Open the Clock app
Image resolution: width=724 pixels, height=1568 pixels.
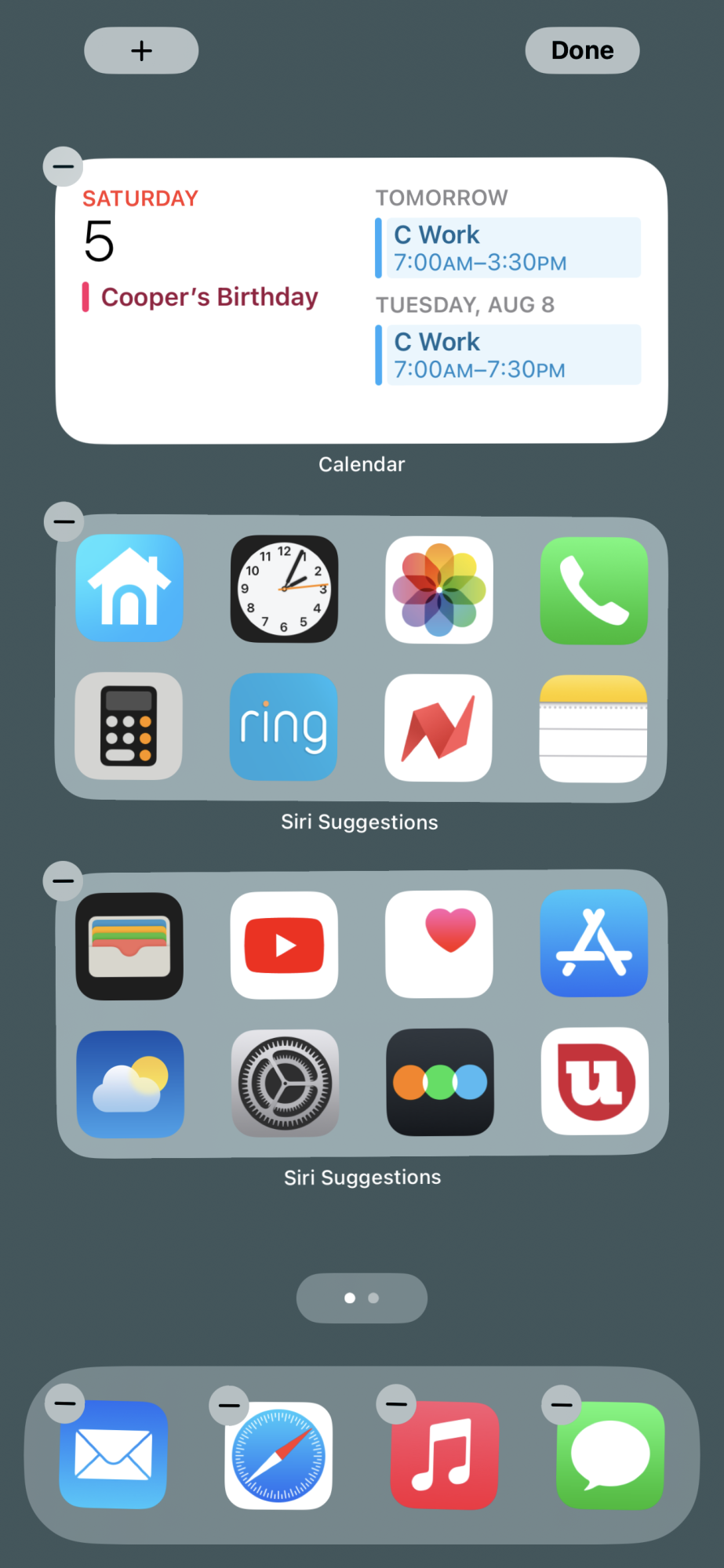pos(284,589)
